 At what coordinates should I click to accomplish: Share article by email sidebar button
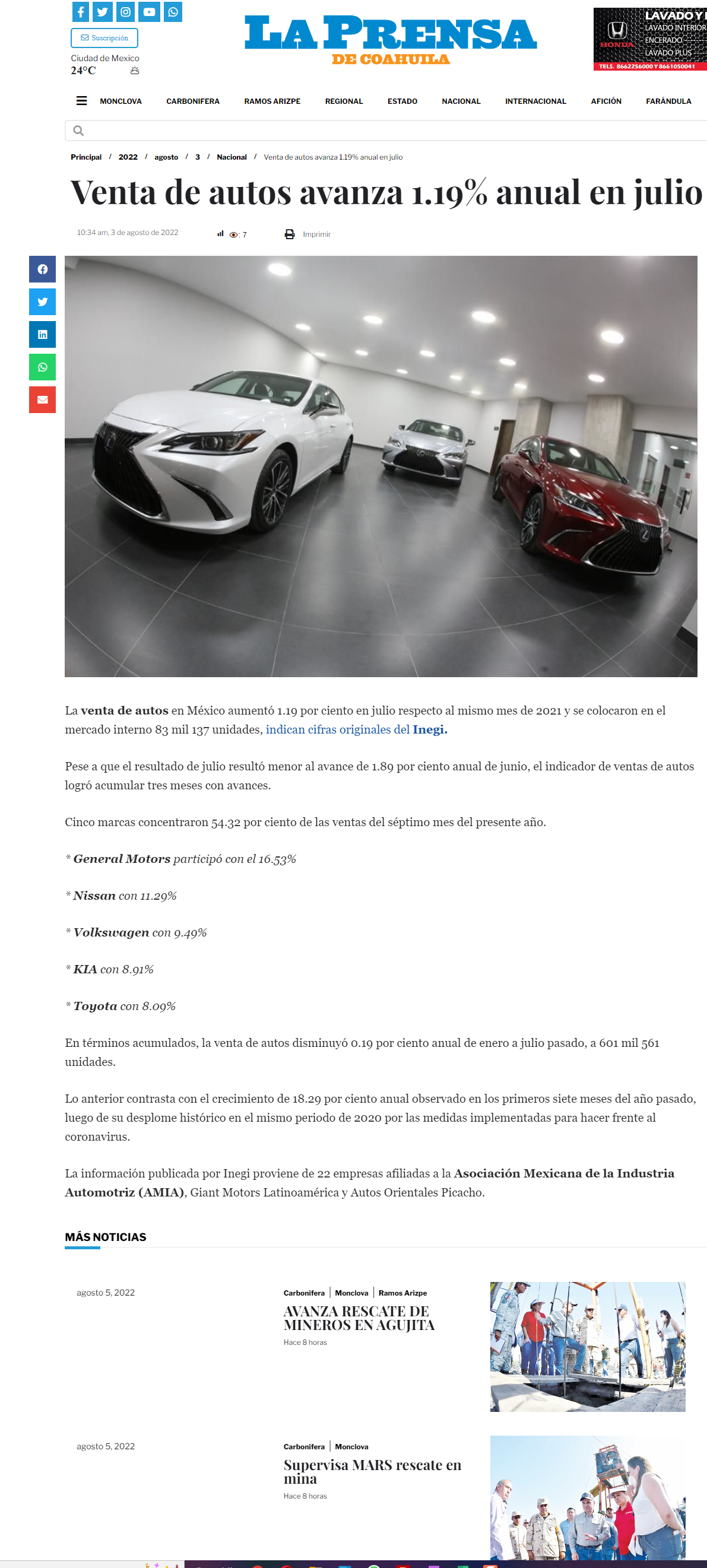(x=43, y=400)
